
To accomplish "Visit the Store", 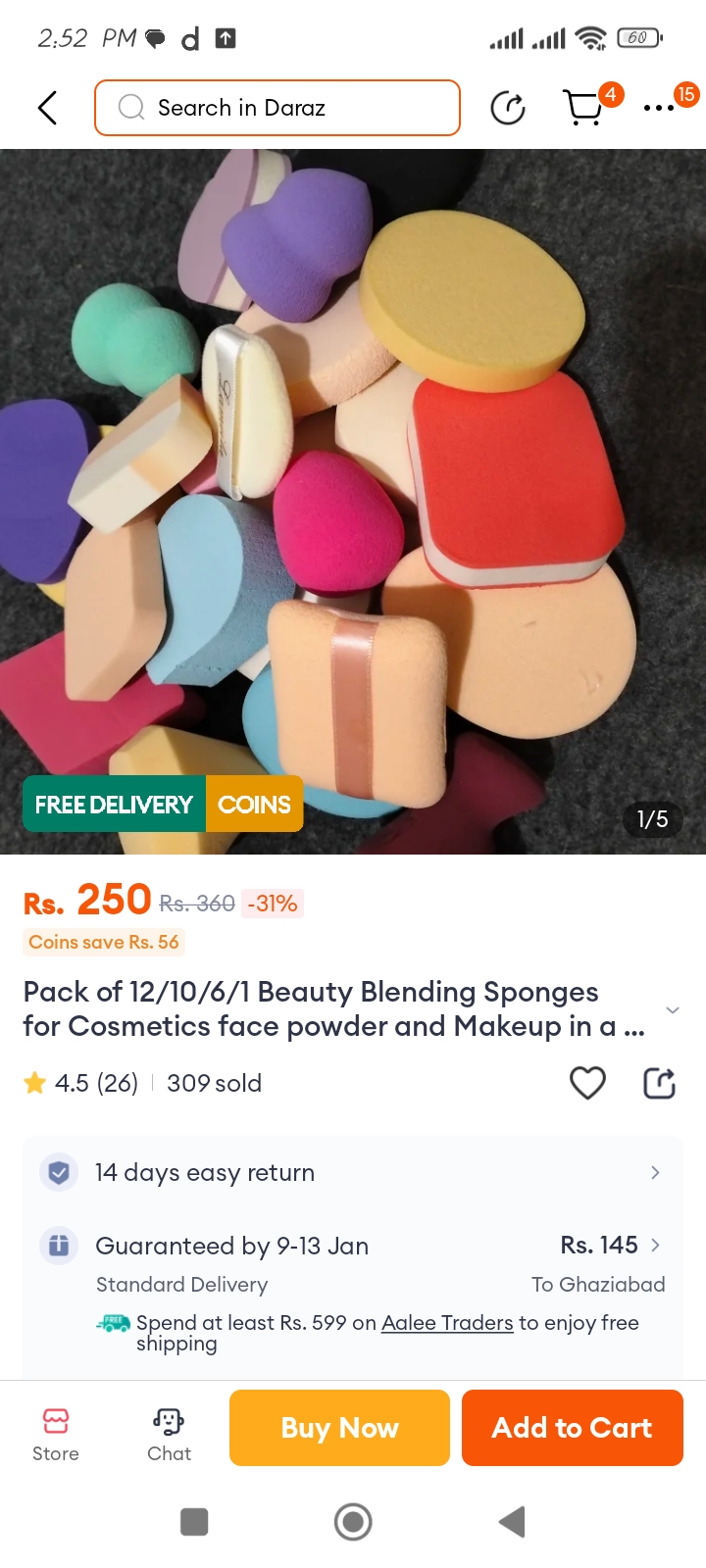I will pos(56,1435).
